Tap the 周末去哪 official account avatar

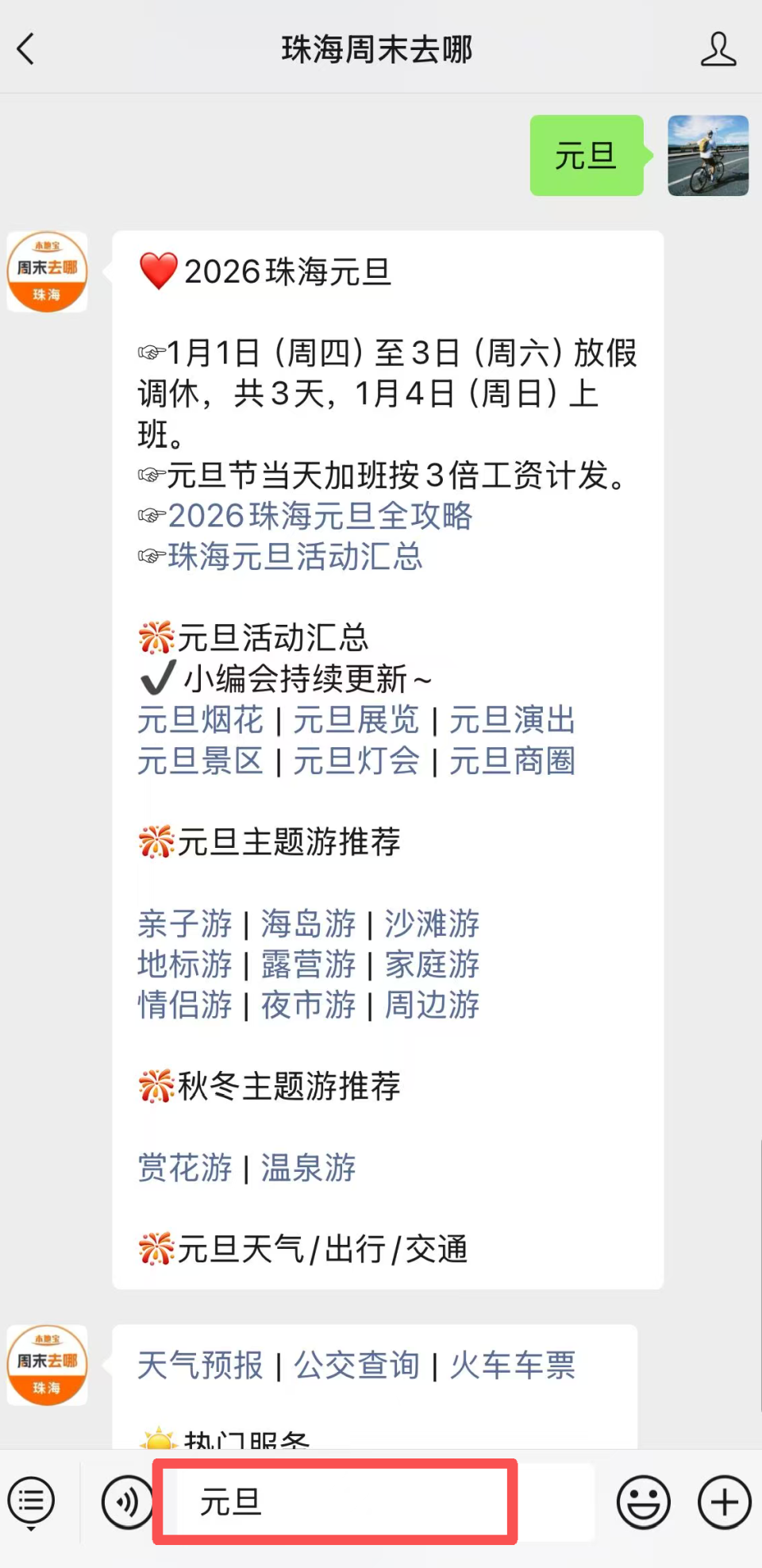[x=45, y=272]
